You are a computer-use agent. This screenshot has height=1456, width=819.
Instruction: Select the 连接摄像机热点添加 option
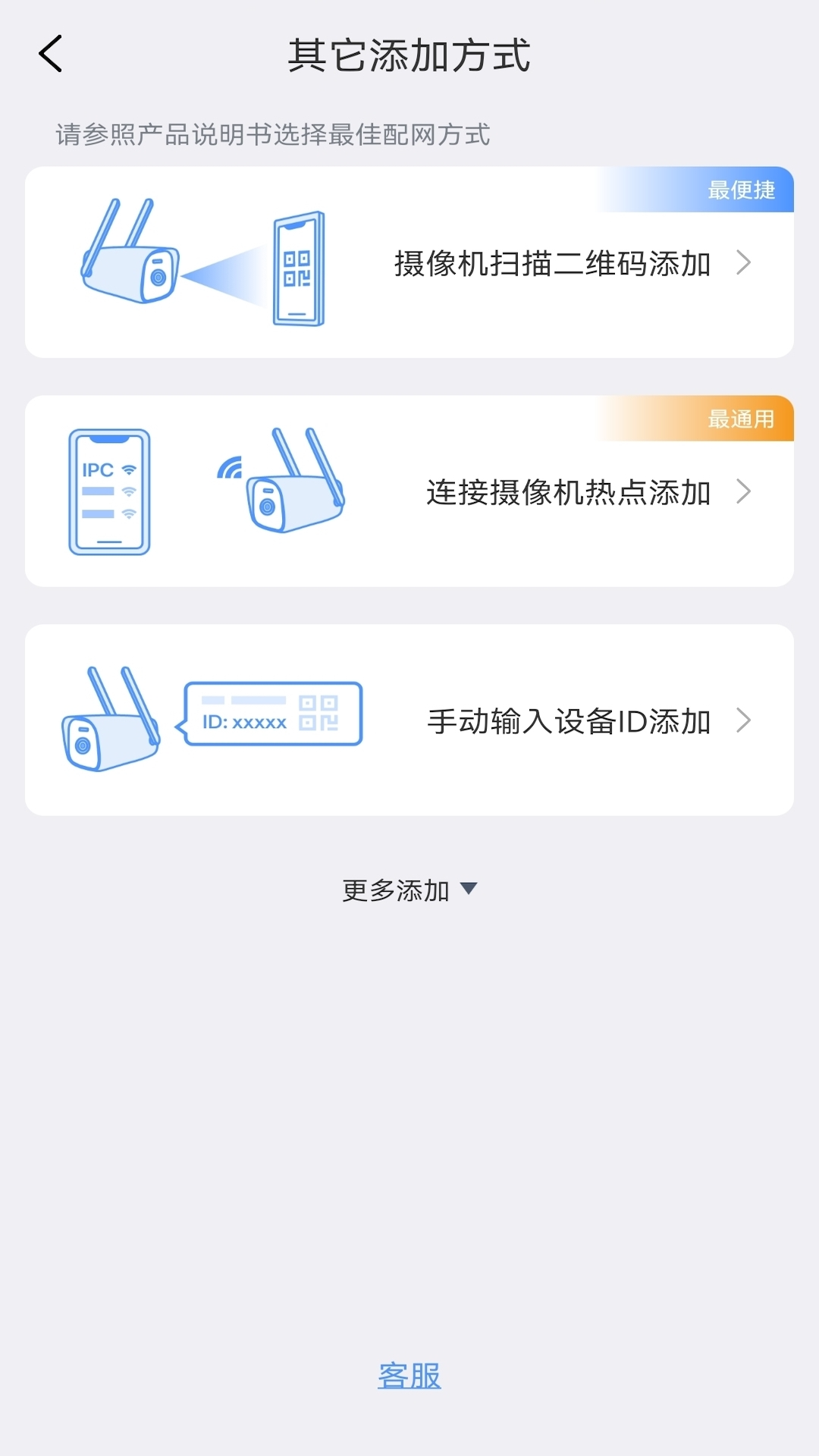569,494
